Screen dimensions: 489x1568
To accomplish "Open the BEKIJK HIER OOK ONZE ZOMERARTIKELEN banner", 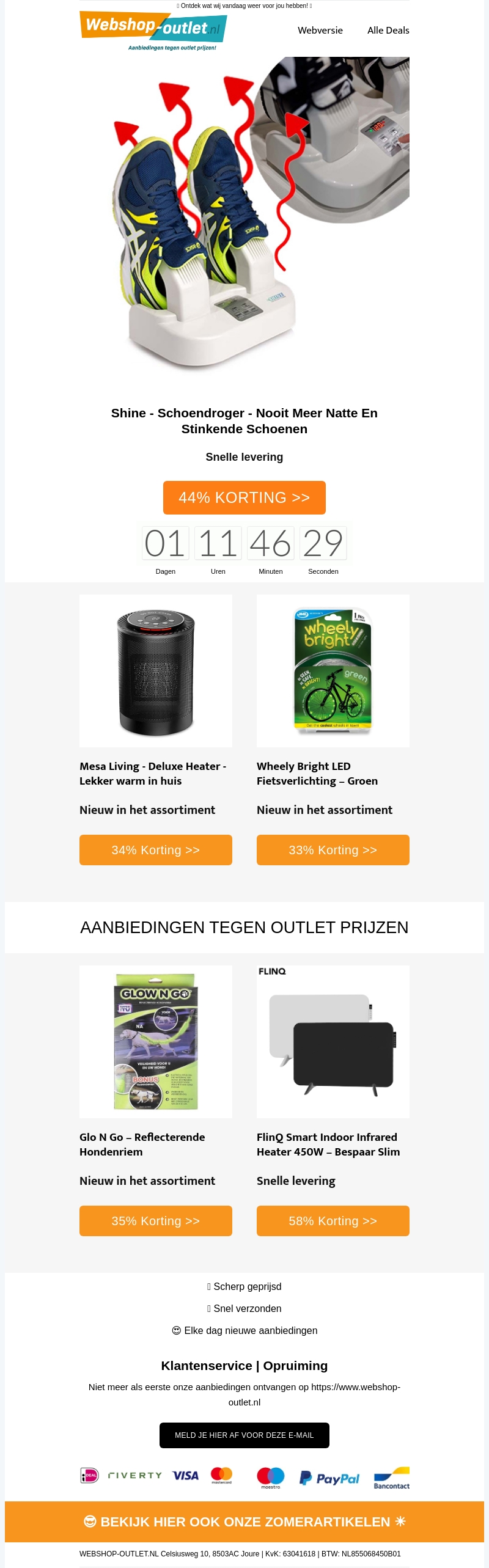I will 244,1522.
